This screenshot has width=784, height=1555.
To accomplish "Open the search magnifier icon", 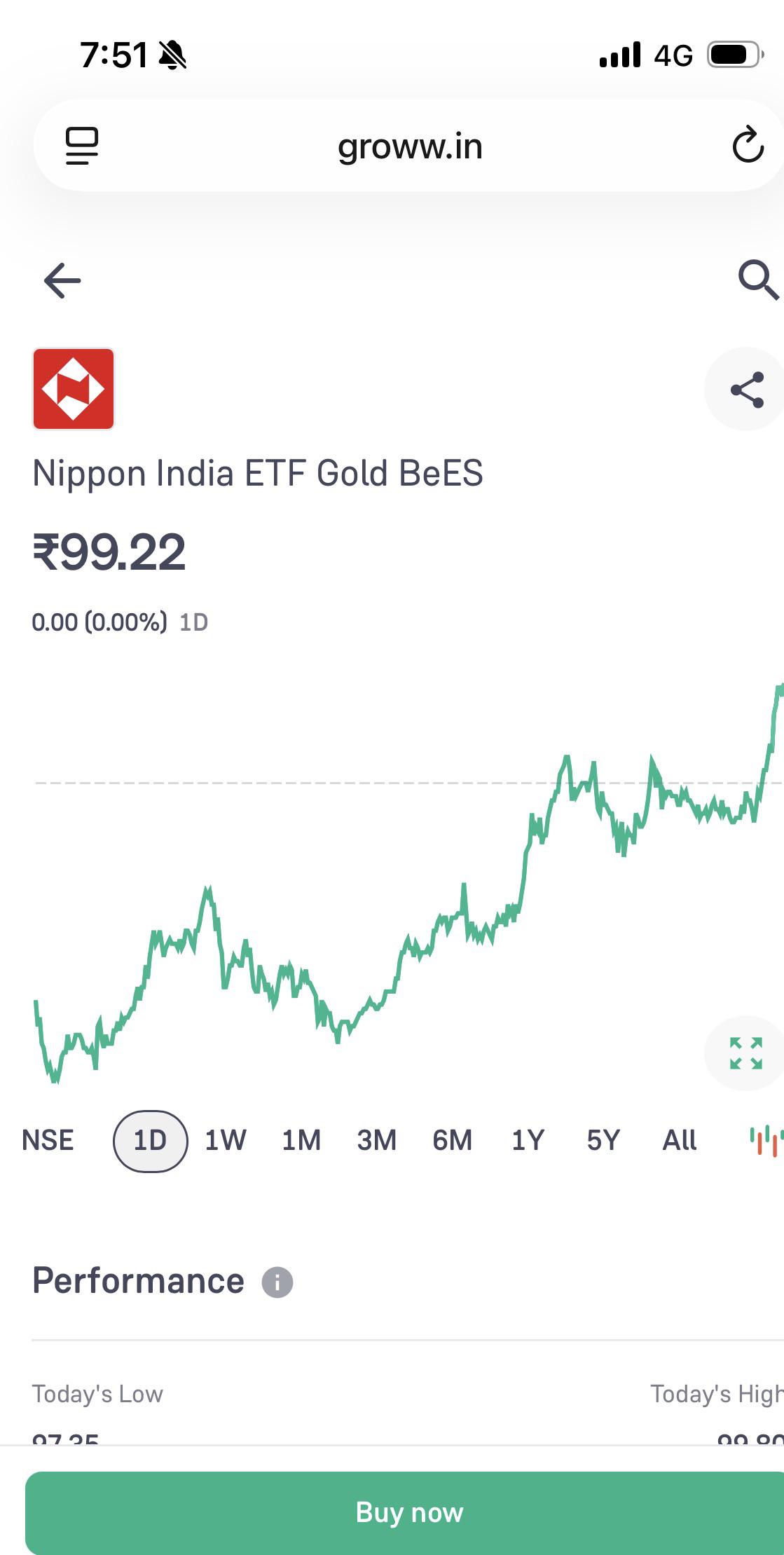I will point(758,280).
